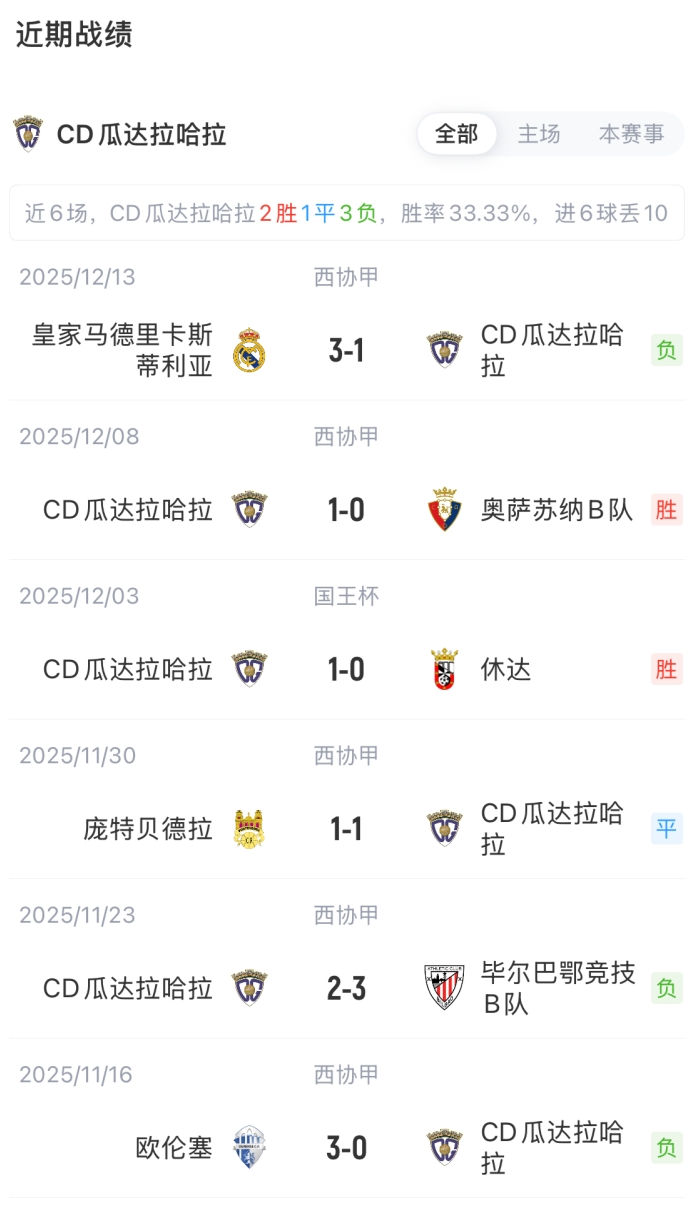Open the 国王杯 match against 休达

(x=346, y=669)
